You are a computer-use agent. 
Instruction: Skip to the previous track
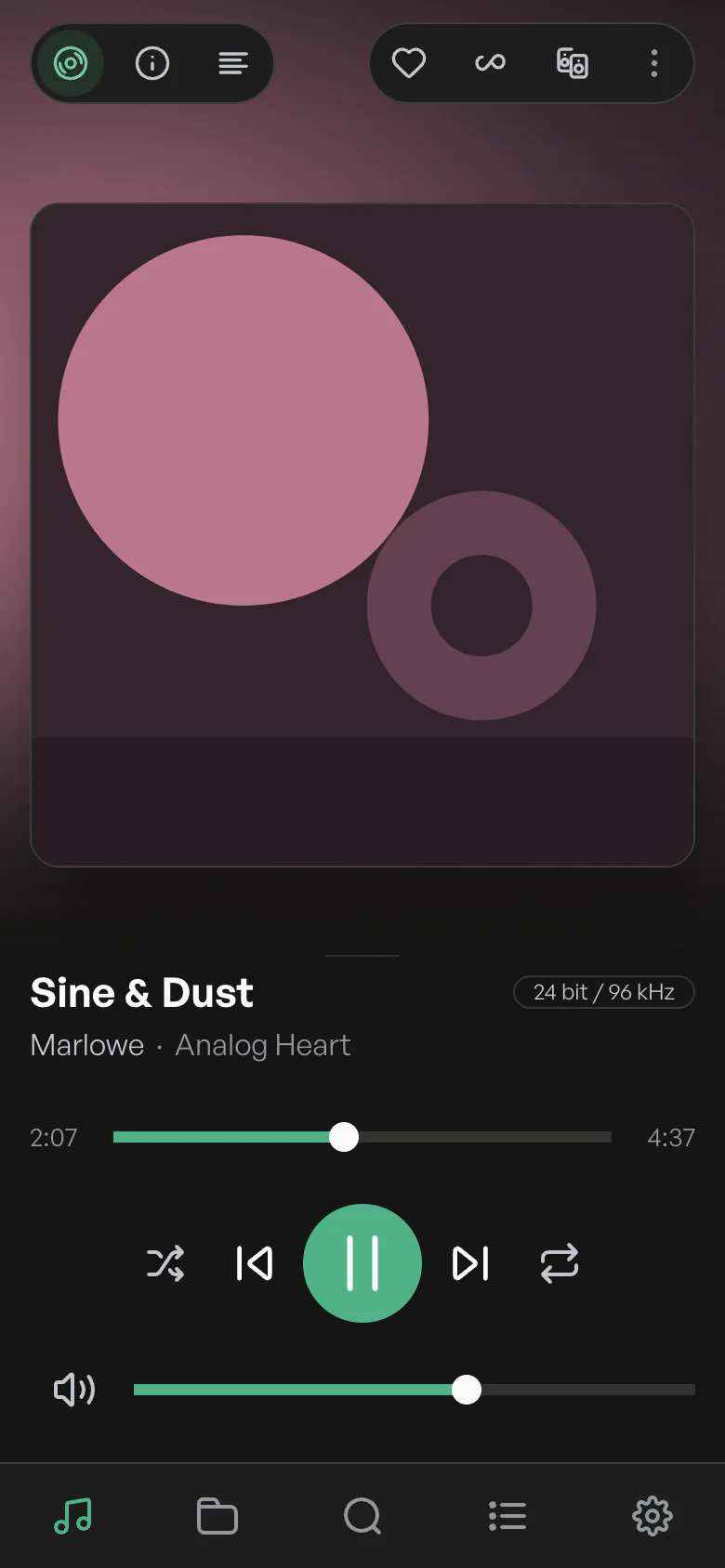click(x=255, y=1263)
